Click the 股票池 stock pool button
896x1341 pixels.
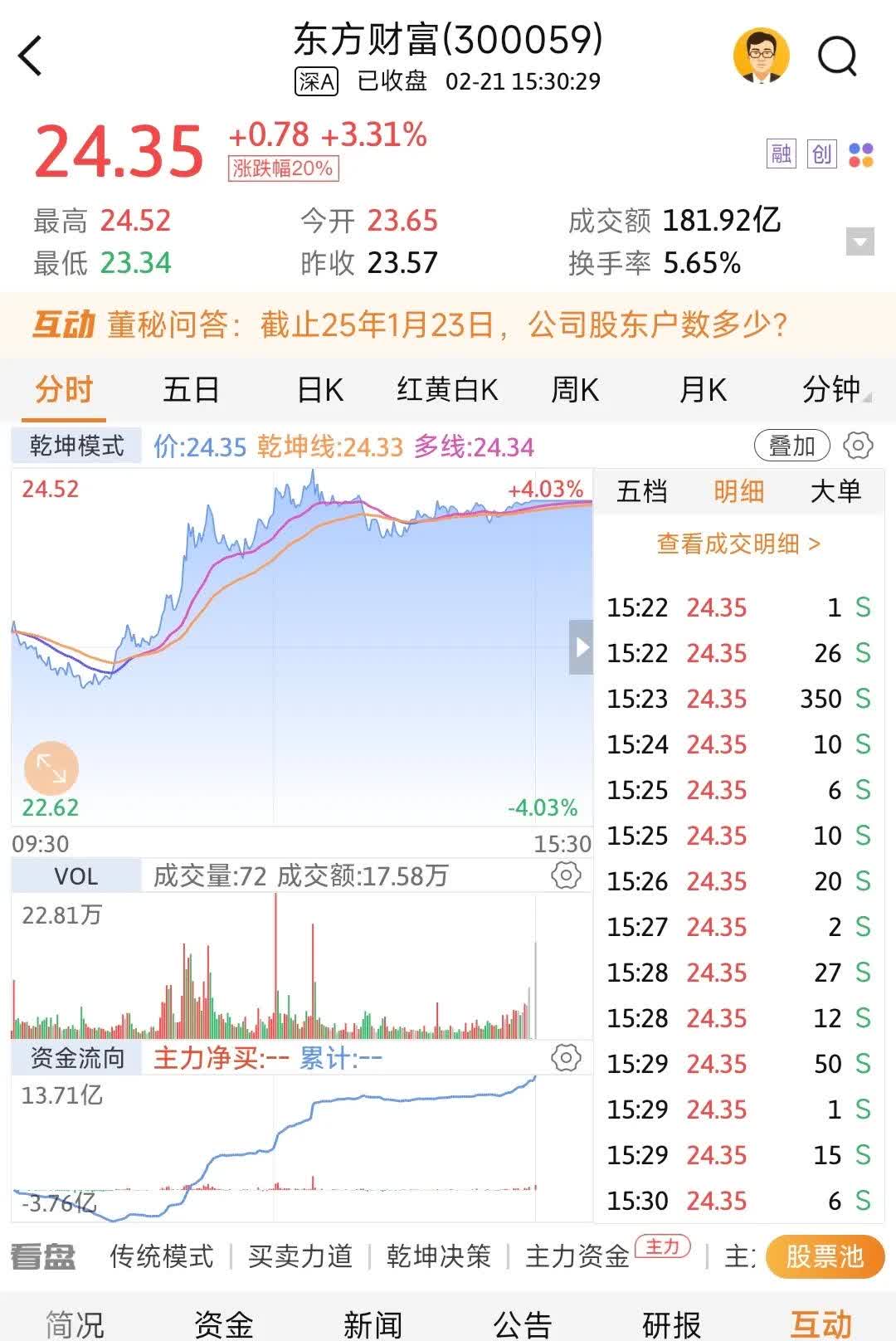click(824, 1256)
